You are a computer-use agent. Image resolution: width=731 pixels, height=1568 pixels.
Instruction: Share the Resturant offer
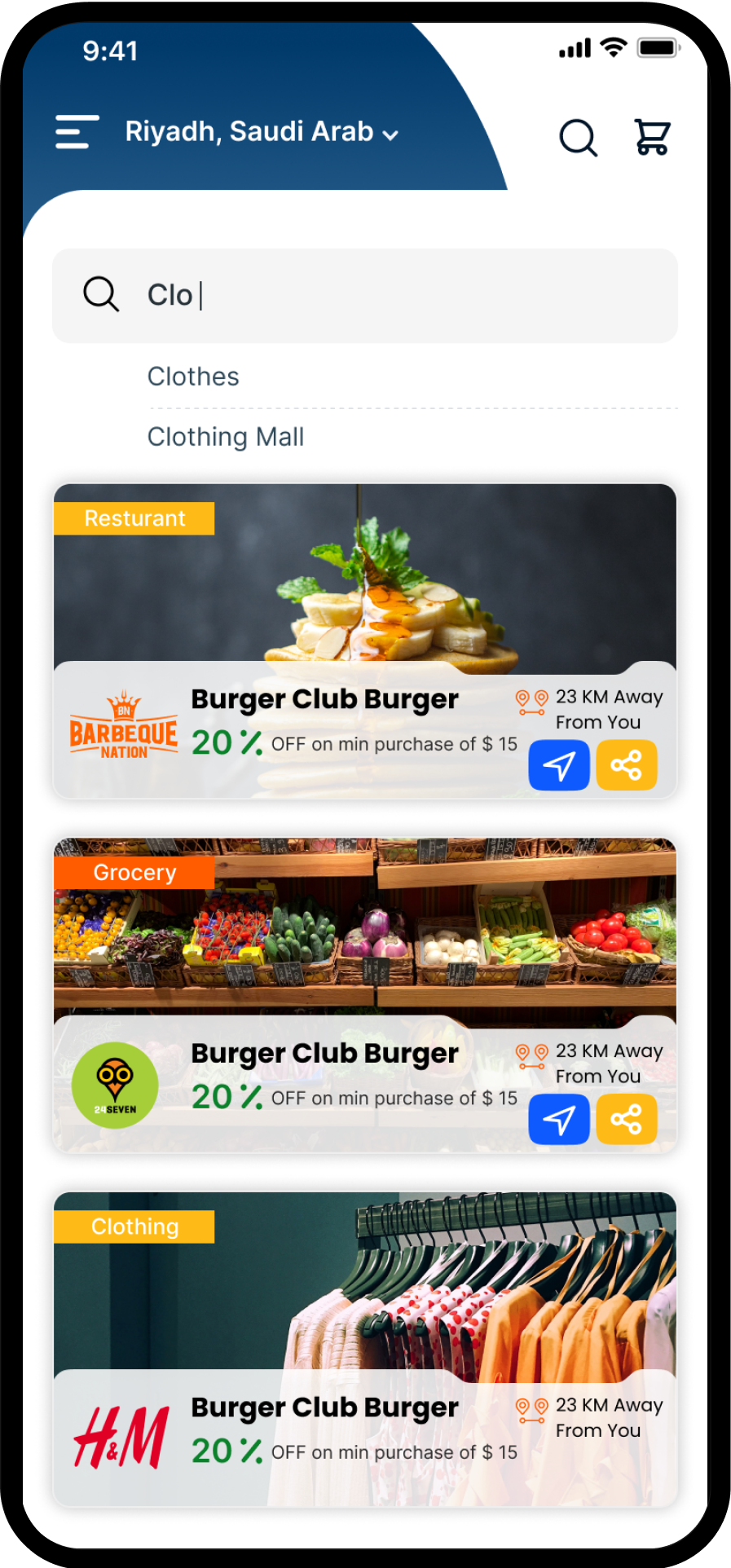tap(626, 765)
